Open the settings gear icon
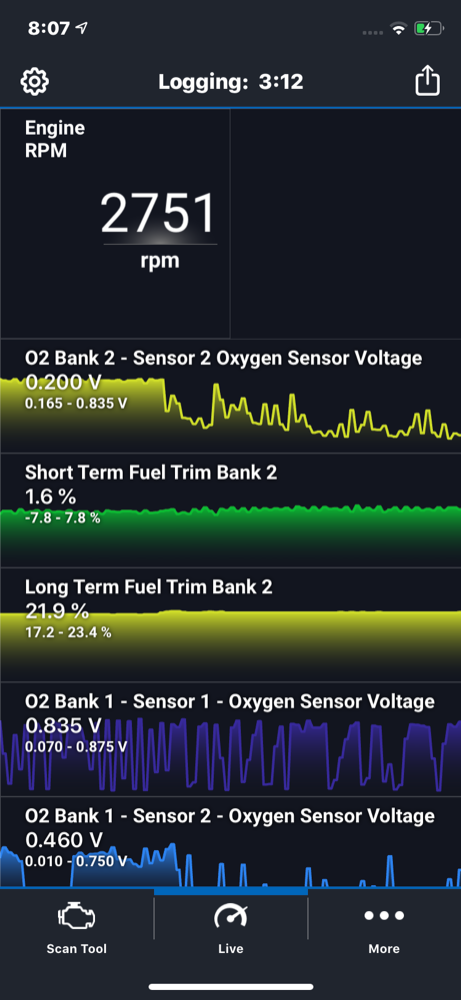Screen dimensions: 461x1000 point(35,82)
